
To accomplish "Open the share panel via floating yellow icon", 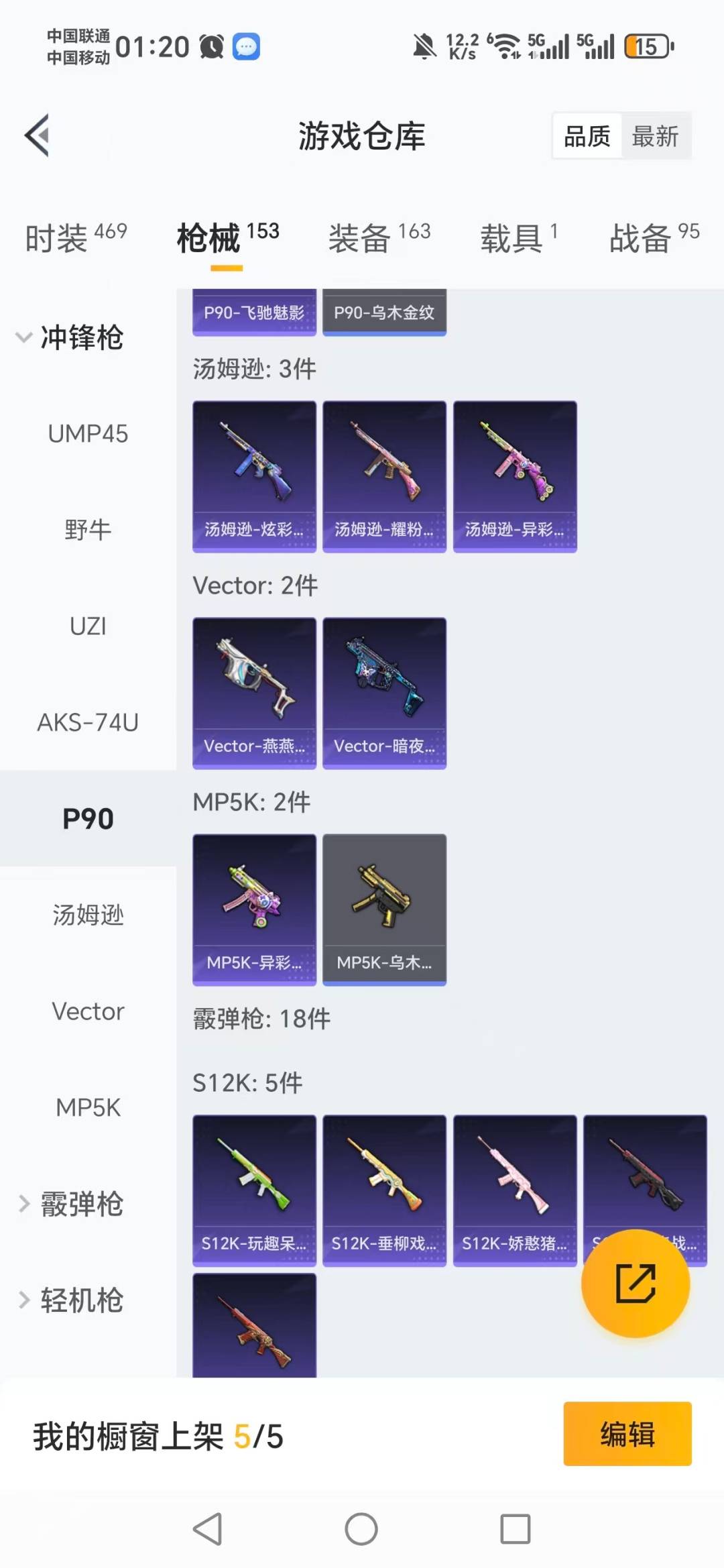I will 634,1283.
